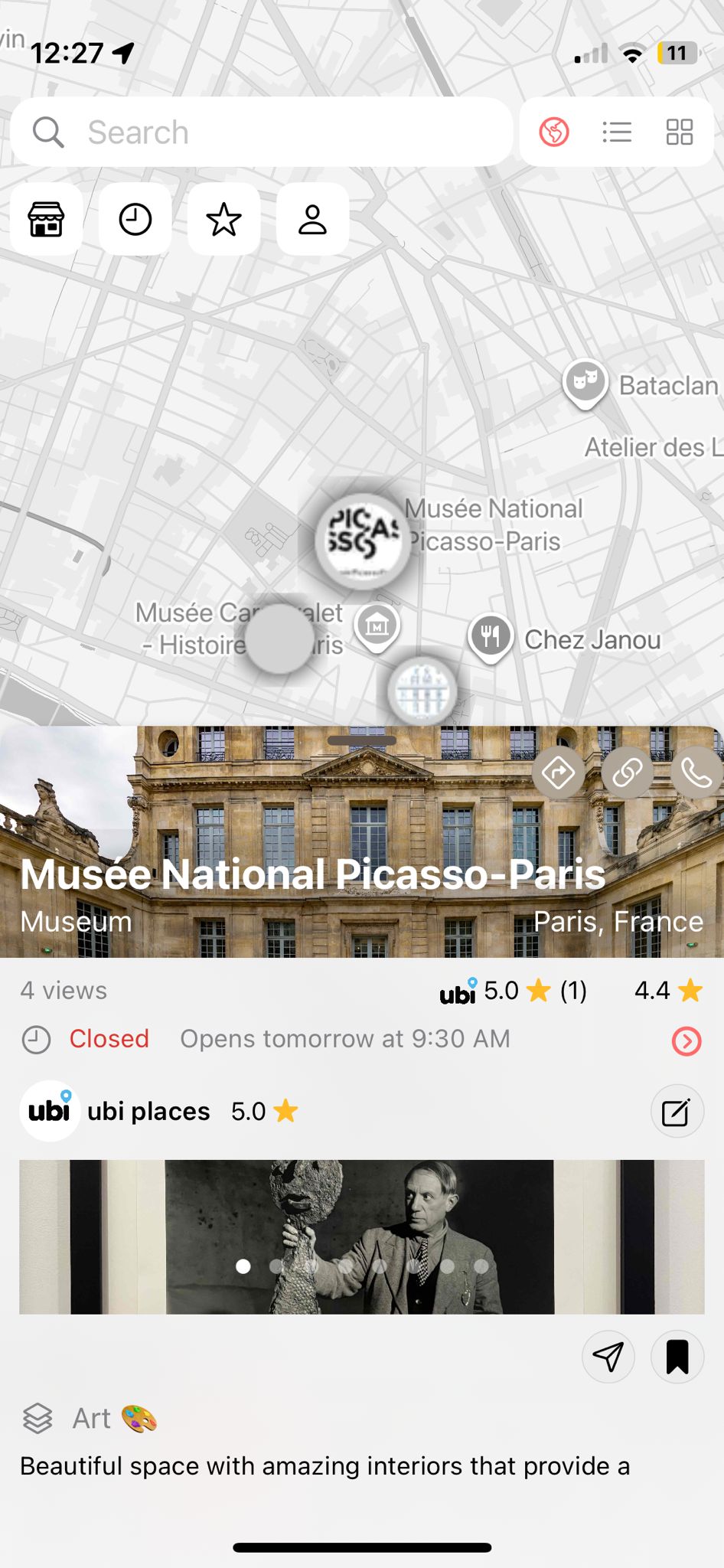Open the profile person button
Viewport: 724px width, 1568px height.
tap(313, 220)
